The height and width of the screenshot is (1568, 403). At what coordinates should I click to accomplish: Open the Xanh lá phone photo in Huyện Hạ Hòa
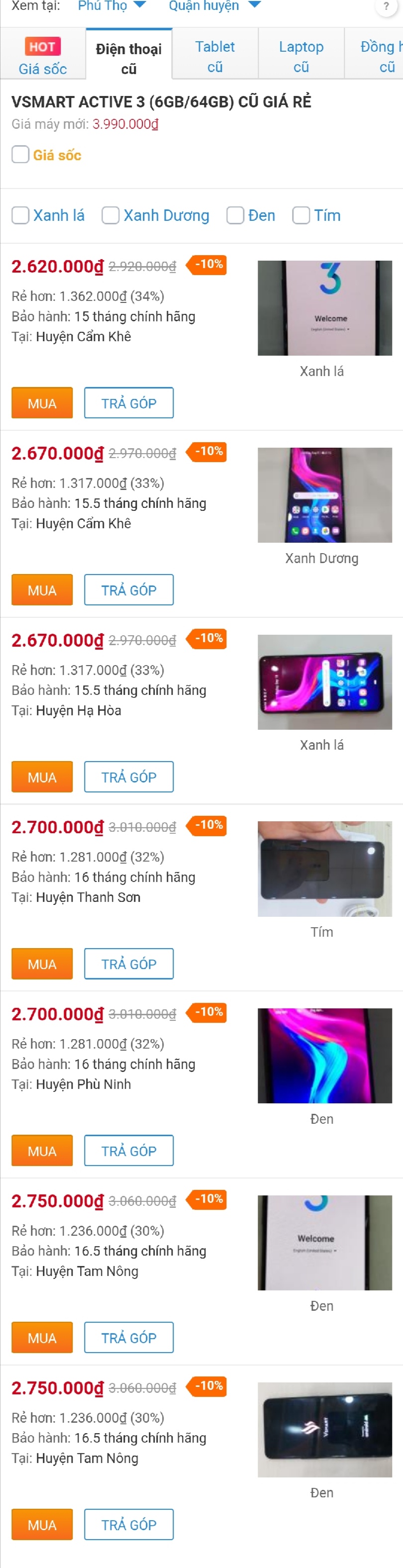point(324,682)
